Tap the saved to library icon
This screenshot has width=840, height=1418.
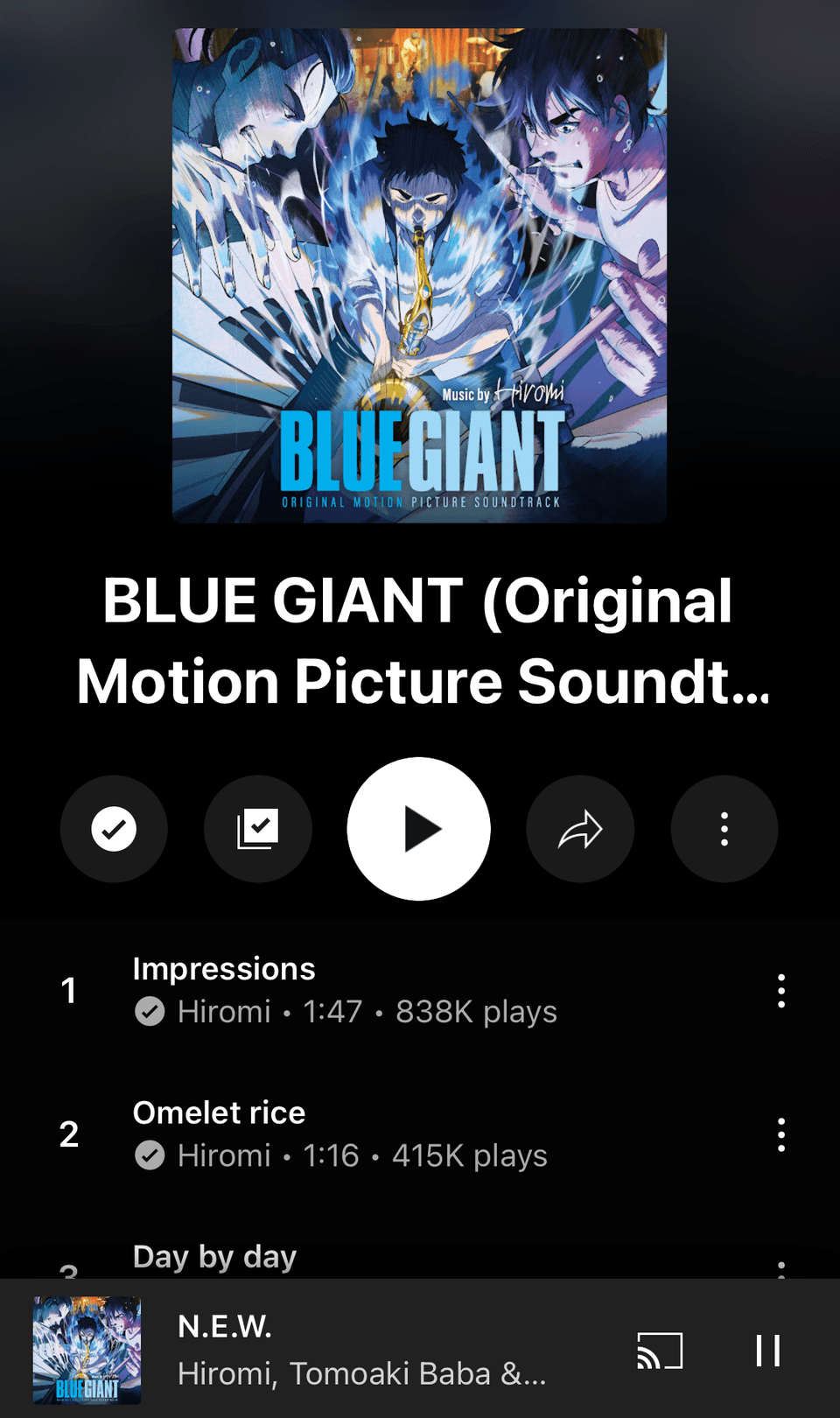click(x=257, y=829)
